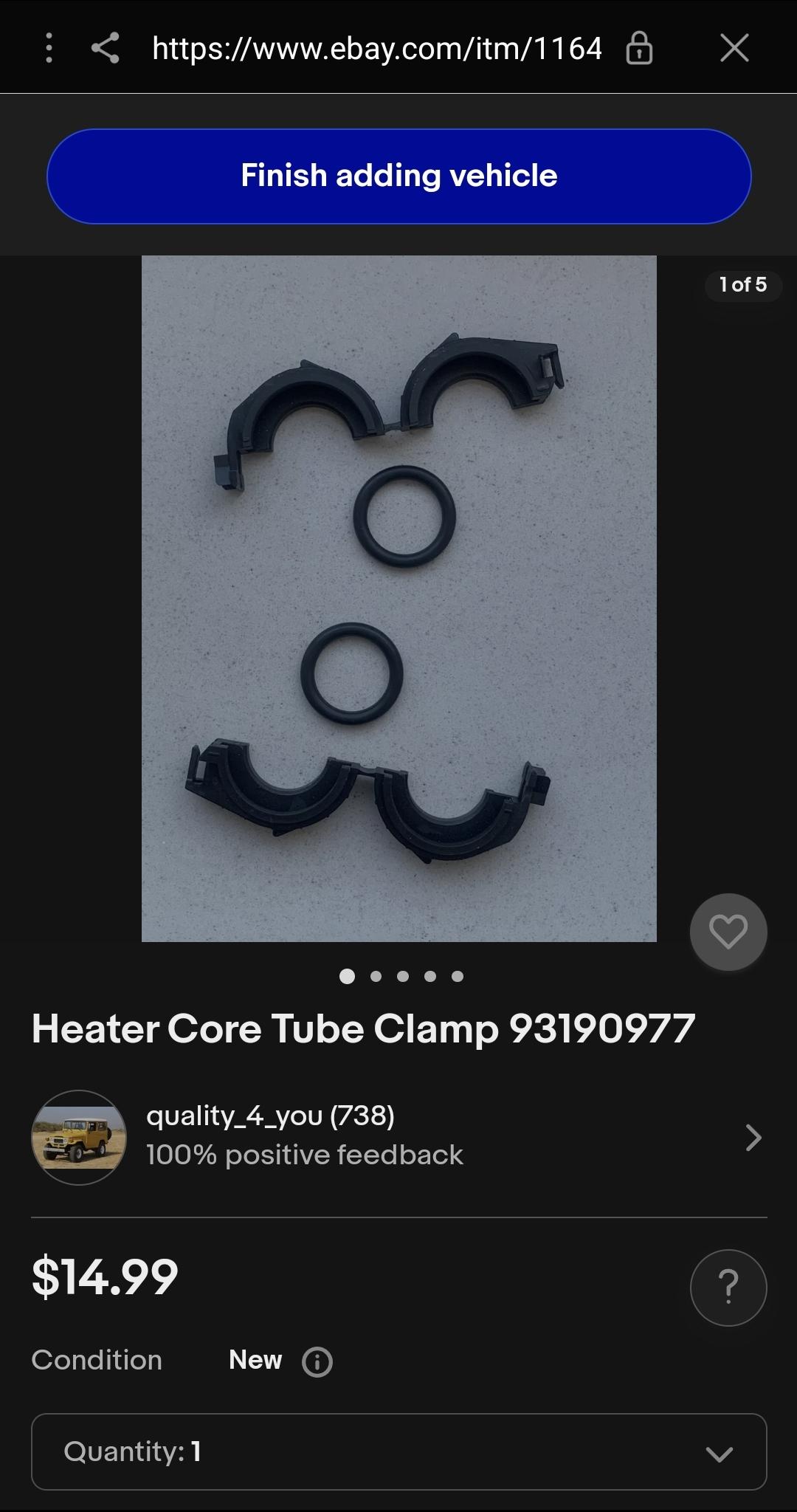Viewport: 797px width, 1512px height.
Task: Activate the third image indicator dot
Action: pos(401,975)
